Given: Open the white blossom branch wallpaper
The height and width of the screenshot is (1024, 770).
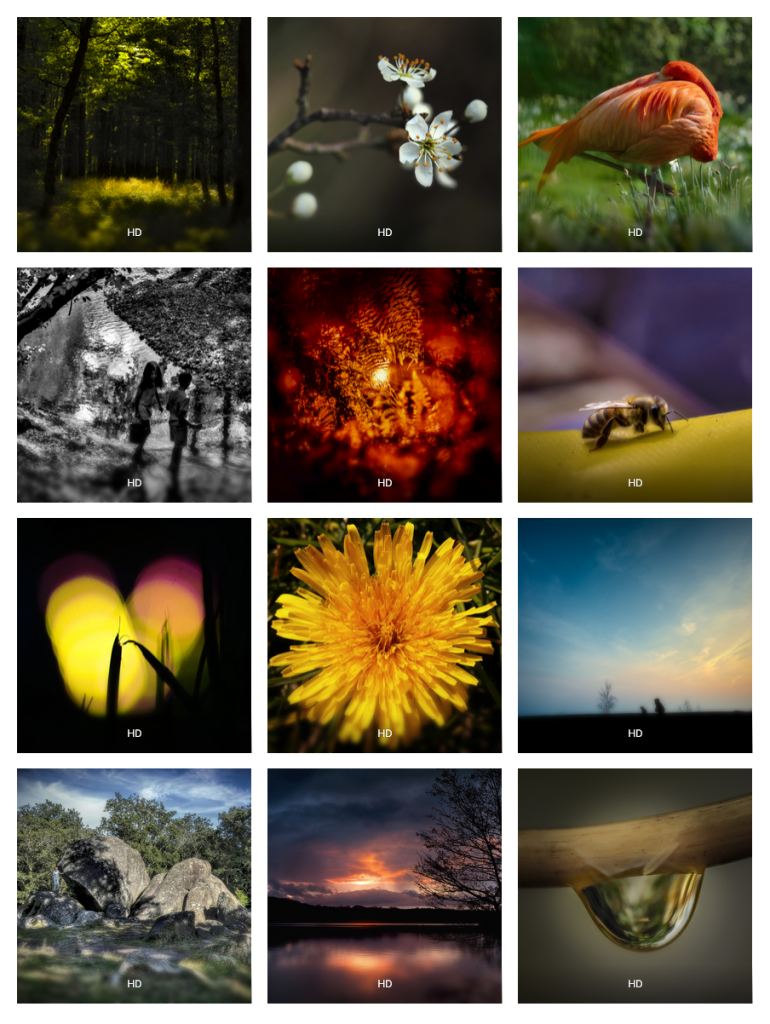Looking at the screenshot, I should click(384, 134).
